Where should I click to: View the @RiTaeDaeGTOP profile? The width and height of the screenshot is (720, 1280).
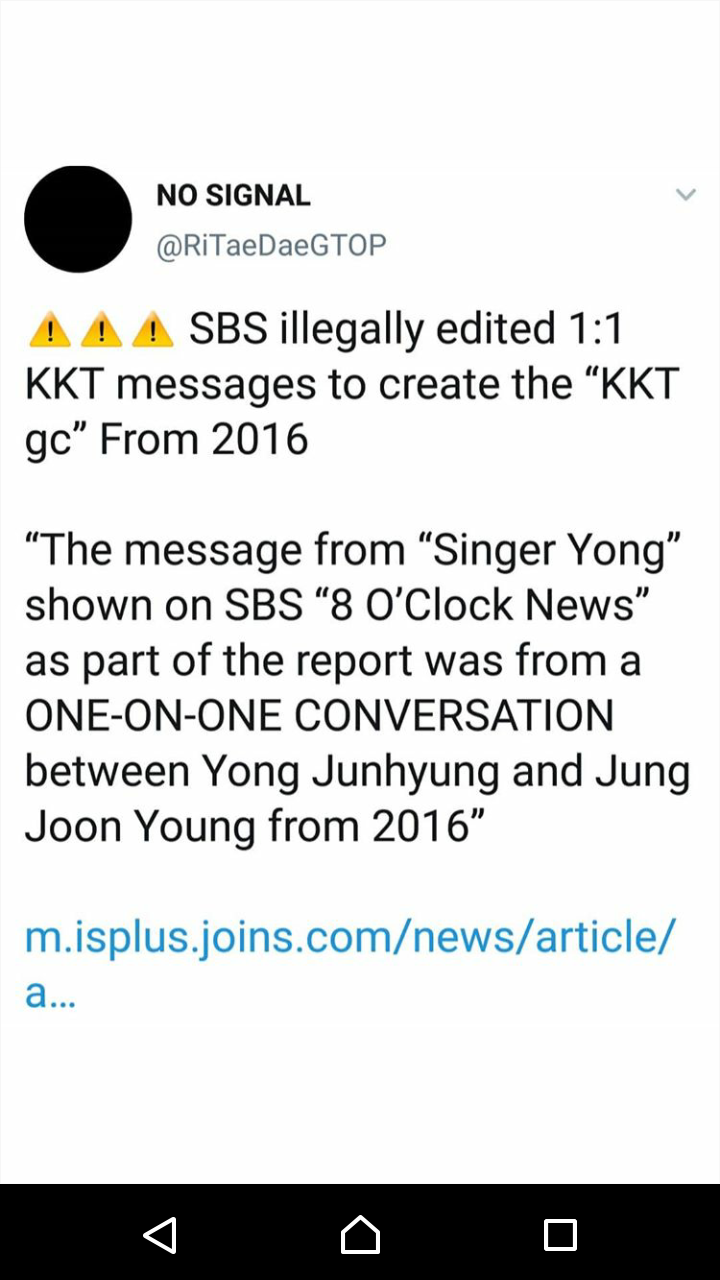click(x=270, y=245)
